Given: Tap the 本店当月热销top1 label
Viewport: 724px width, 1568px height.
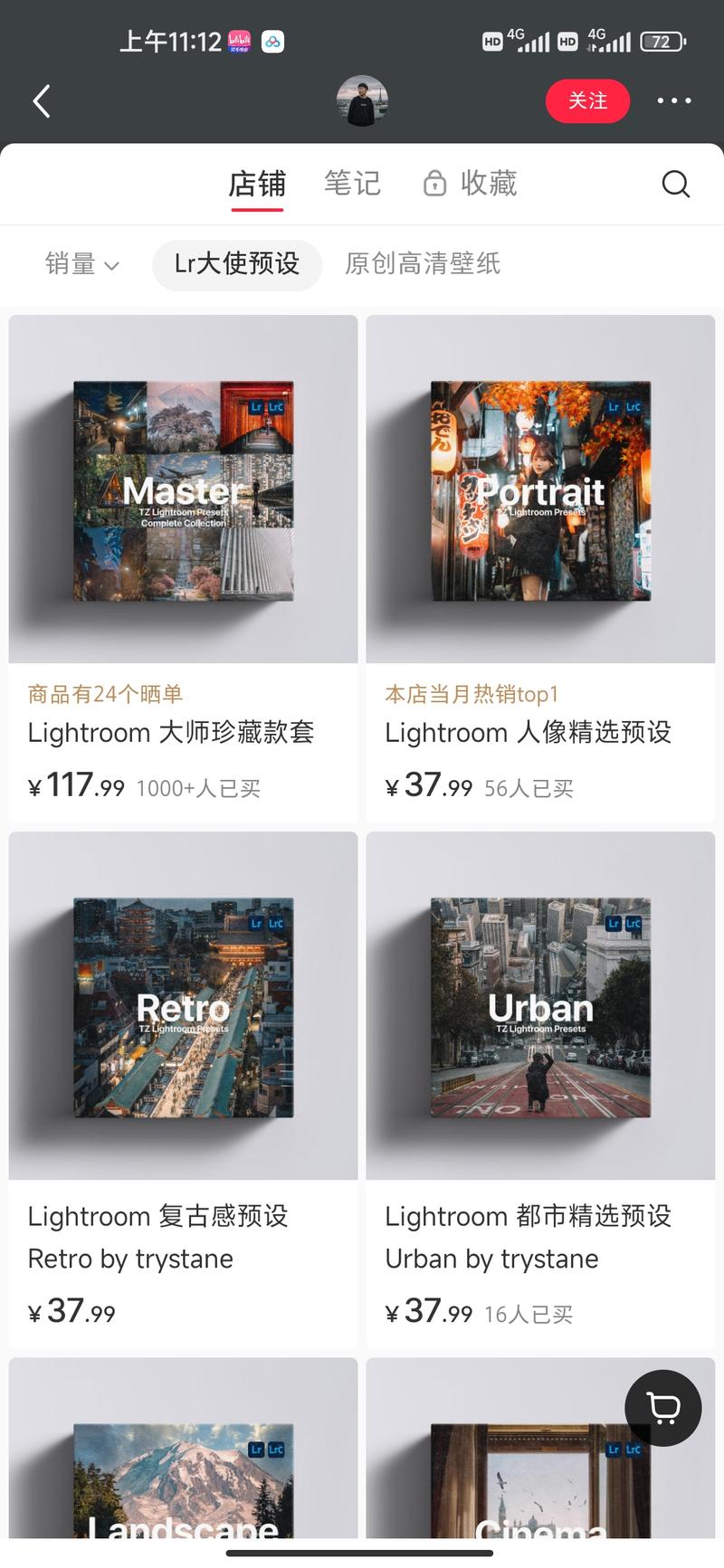Looking at the screenshot, I should tap(472, 693).
